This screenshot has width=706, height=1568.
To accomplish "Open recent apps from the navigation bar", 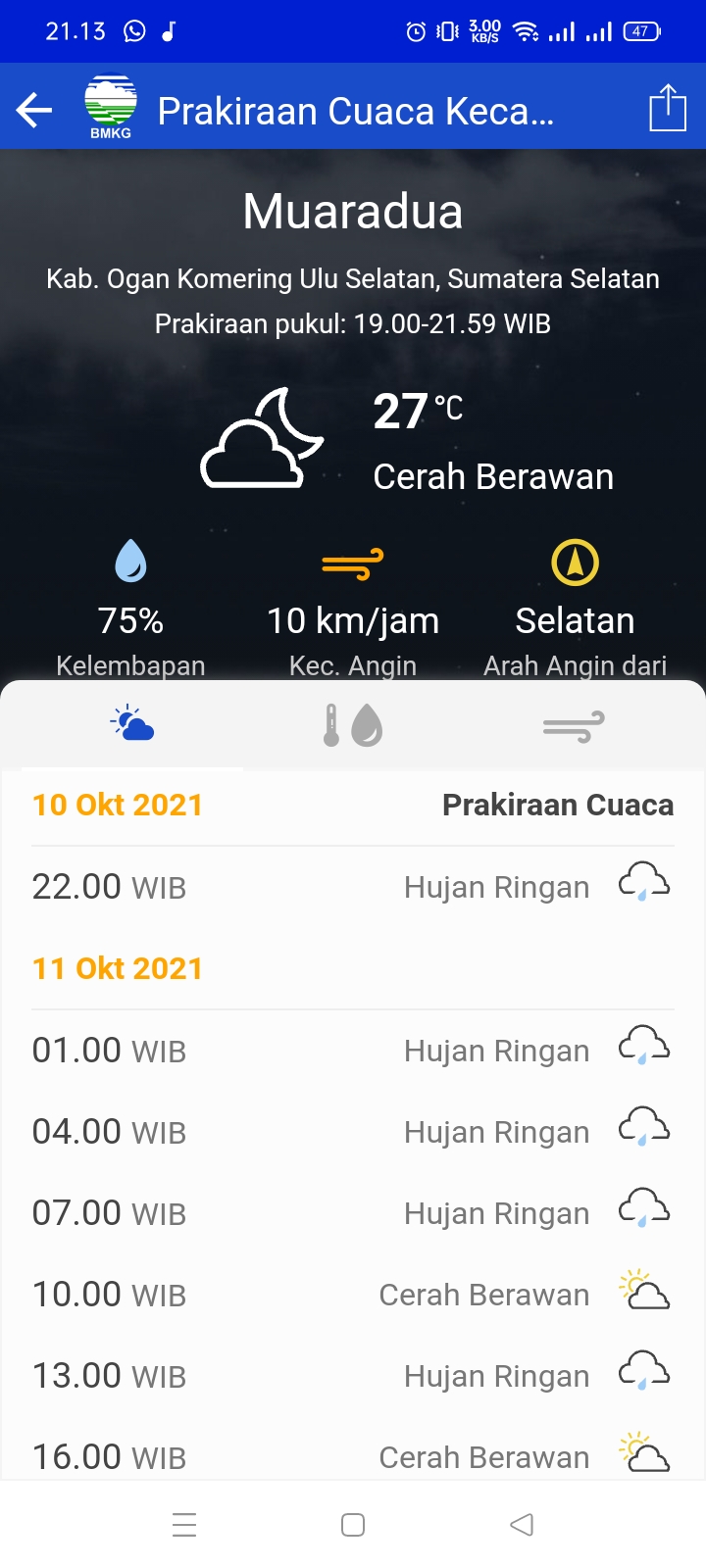I will coord(184,1525).
